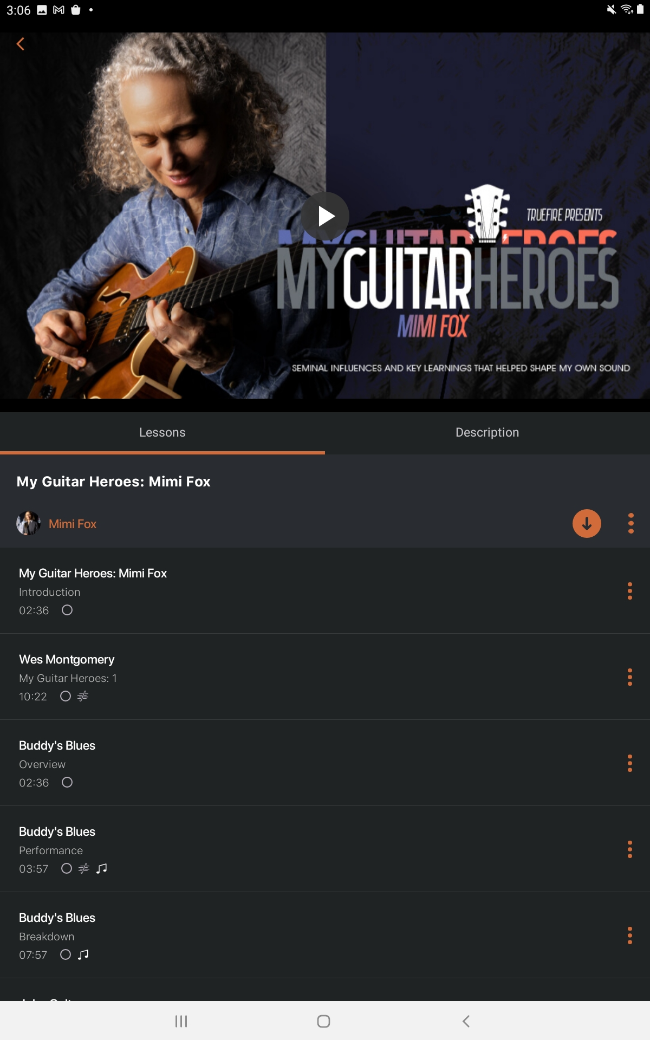This screenshot has width=650, height=1040.
Task: Go back using the orange arrow
Action: (21, 44)
